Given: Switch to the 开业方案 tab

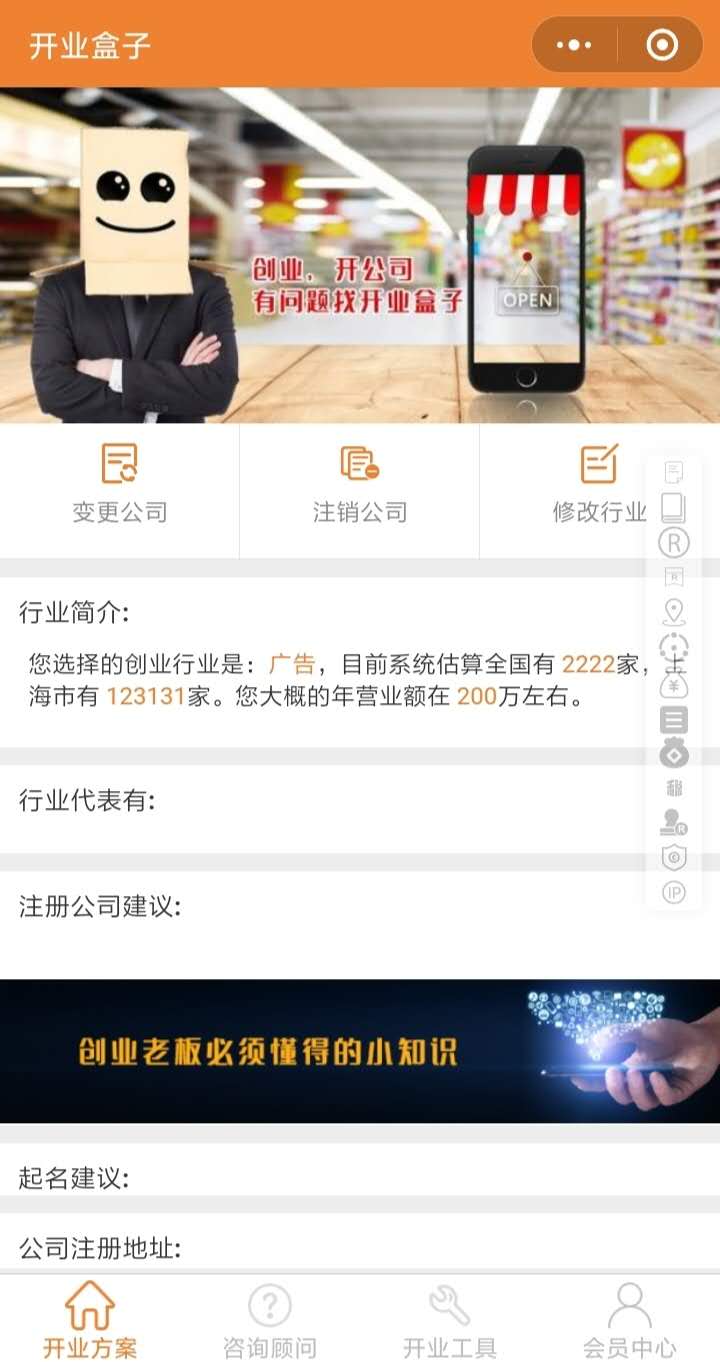Looking at the screenshot, I should [x=90, y=1320].
